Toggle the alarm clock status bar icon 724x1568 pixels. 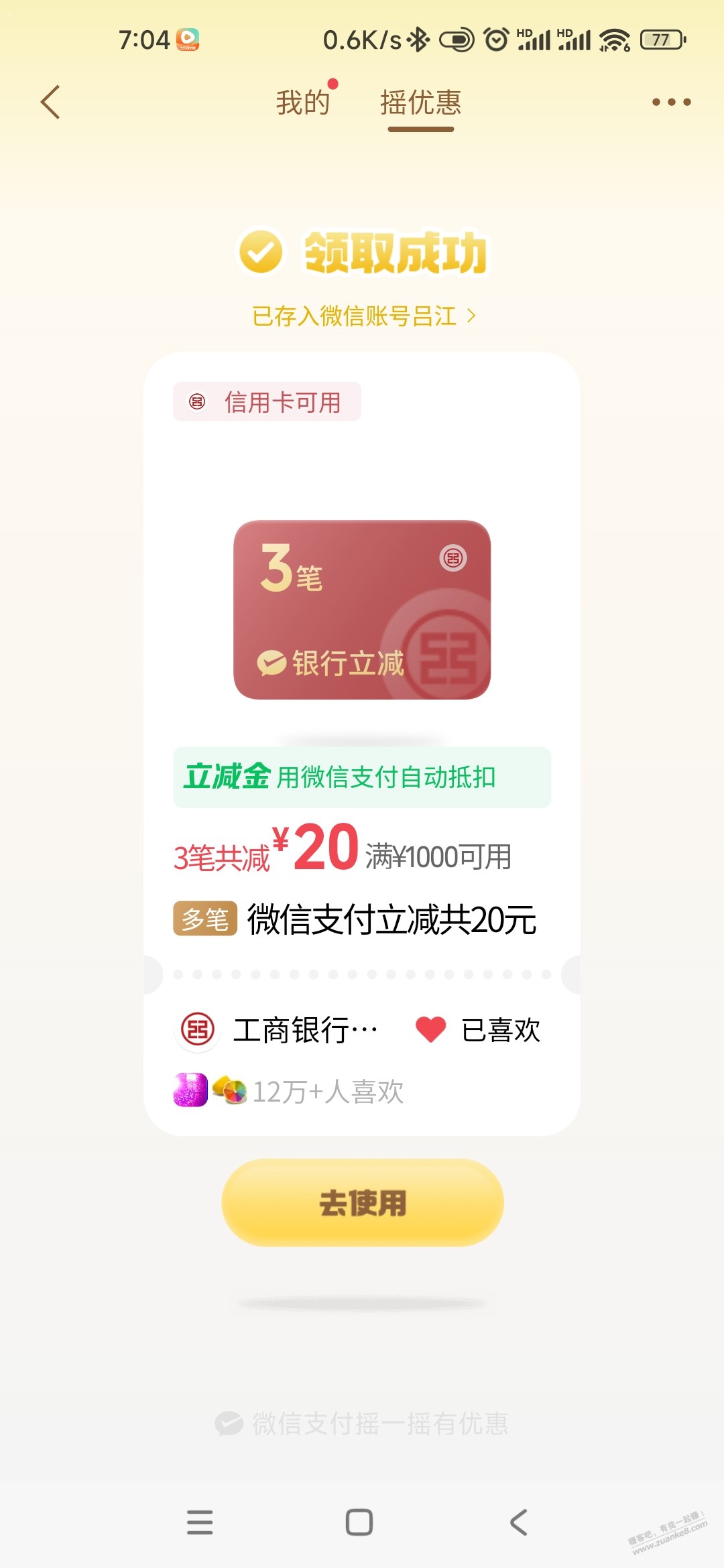click(x=496, y=40)
